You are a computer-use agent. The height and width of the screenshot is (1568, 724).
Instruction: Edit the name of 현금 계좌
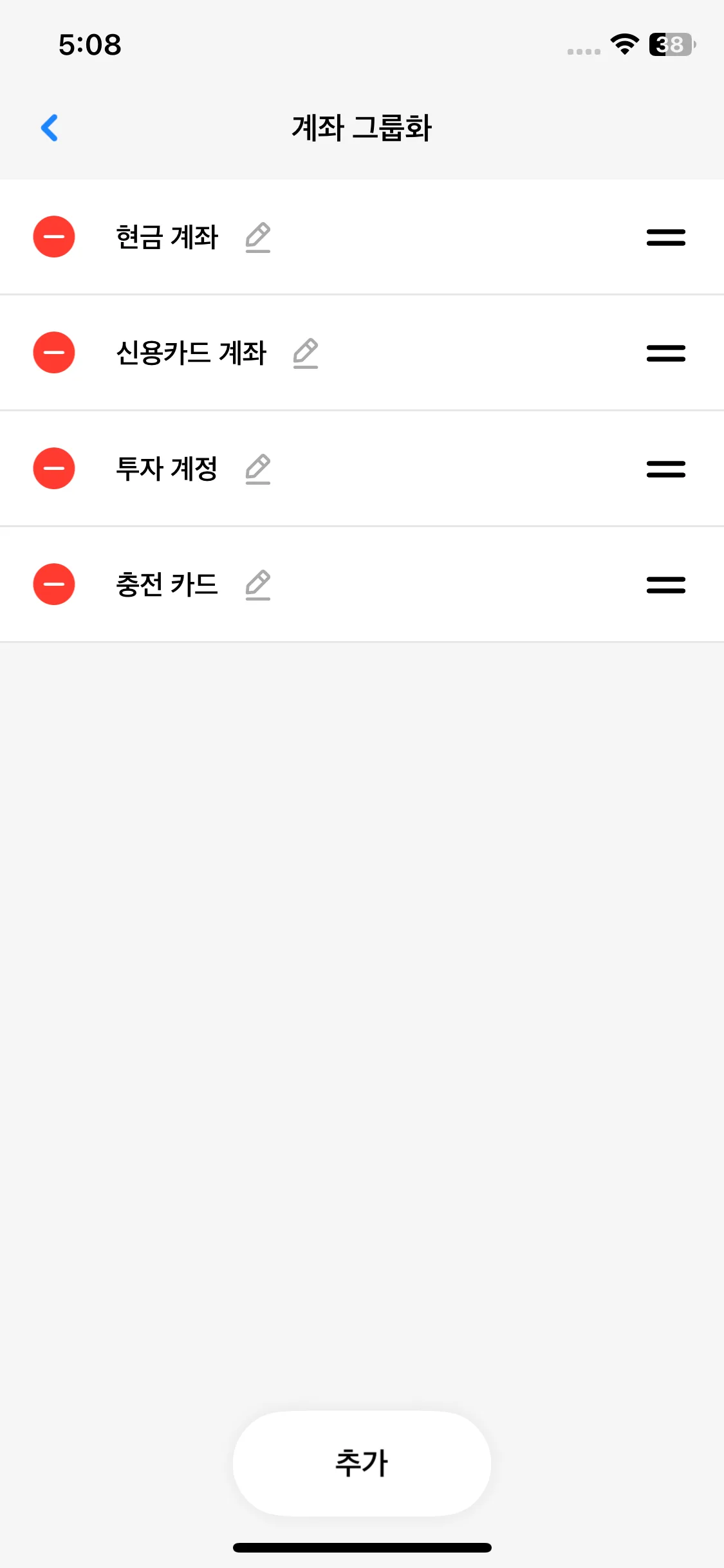258,238
